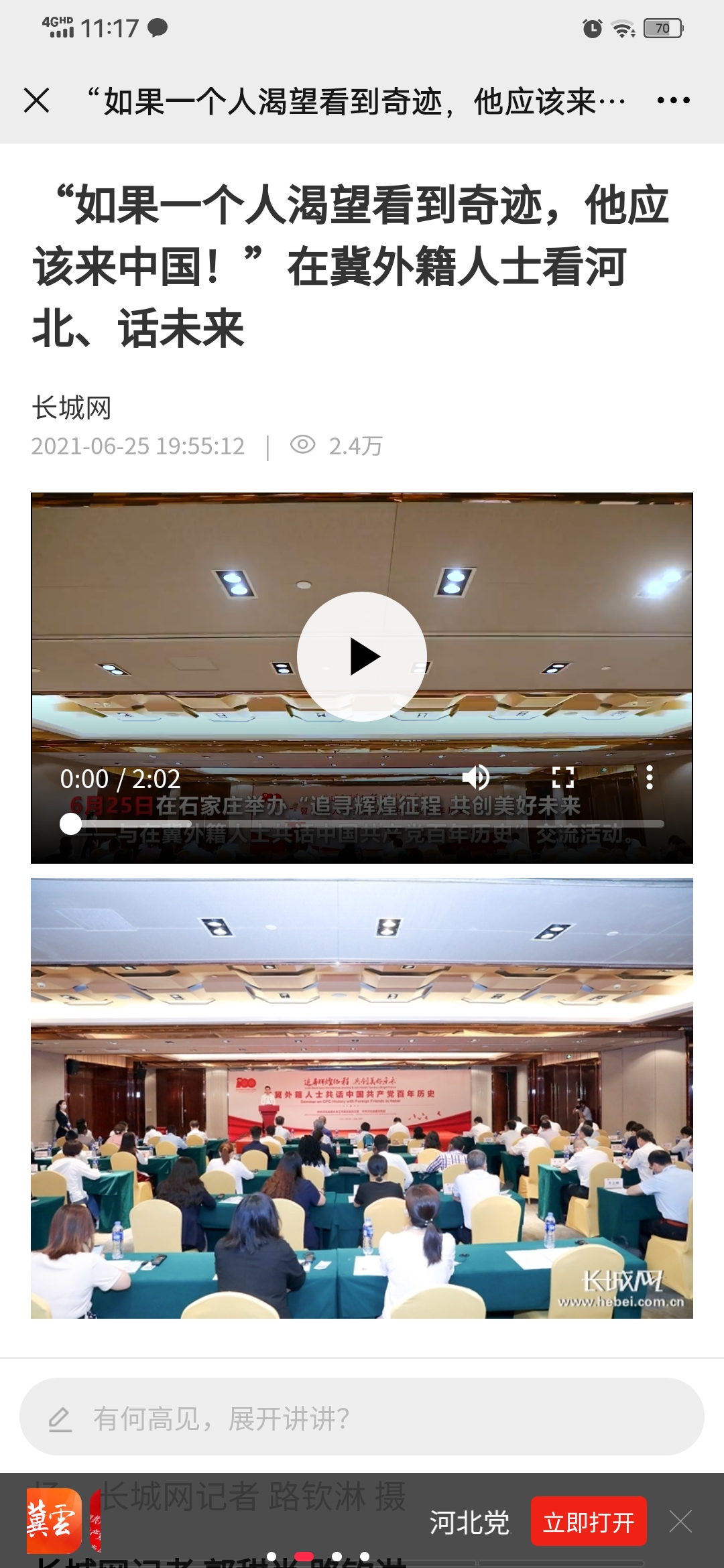This screenshot has height=1568, width=724.
Task: Dismiss the bottom app banner
Action: click(x=680, y=1522)
